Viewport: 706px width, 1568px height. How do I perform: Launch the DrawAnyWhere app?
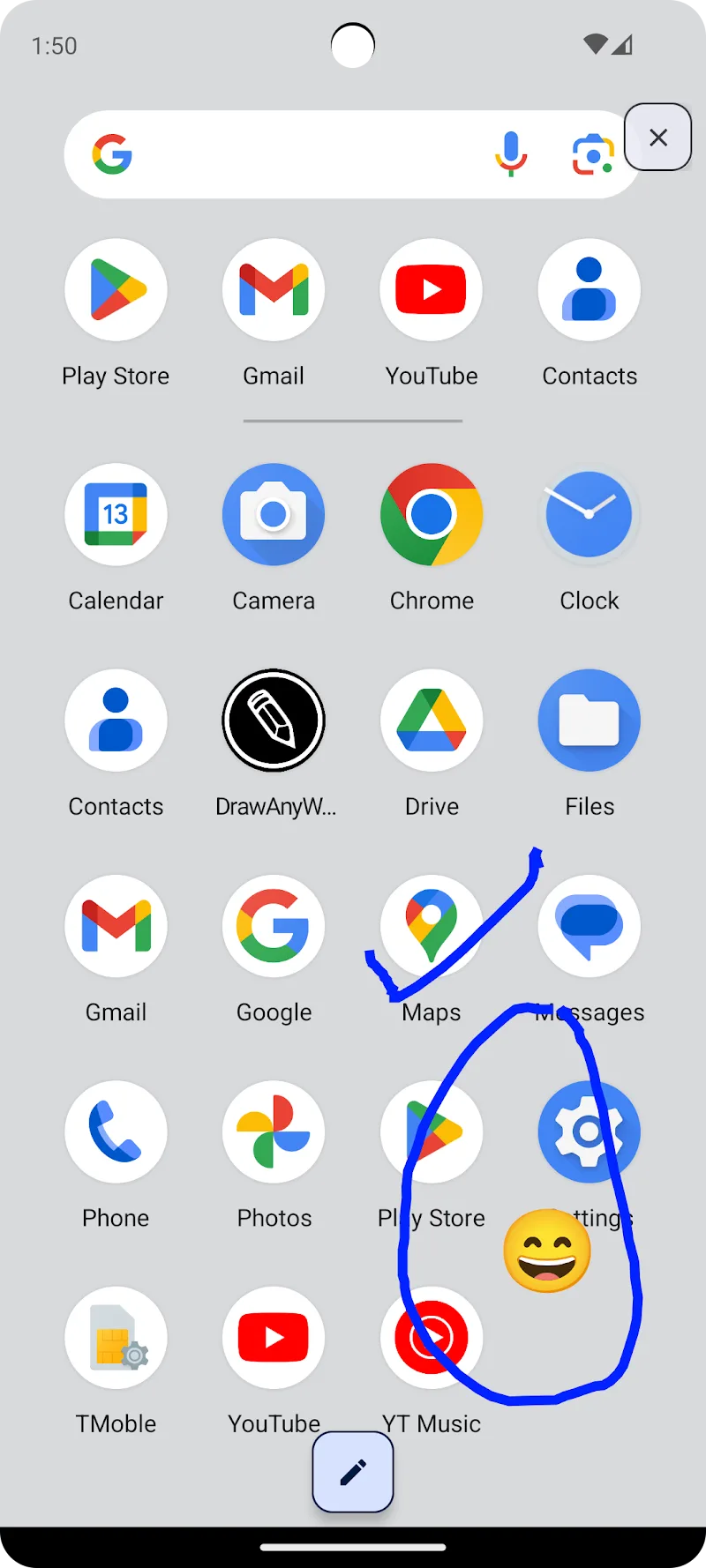point(274,721)
